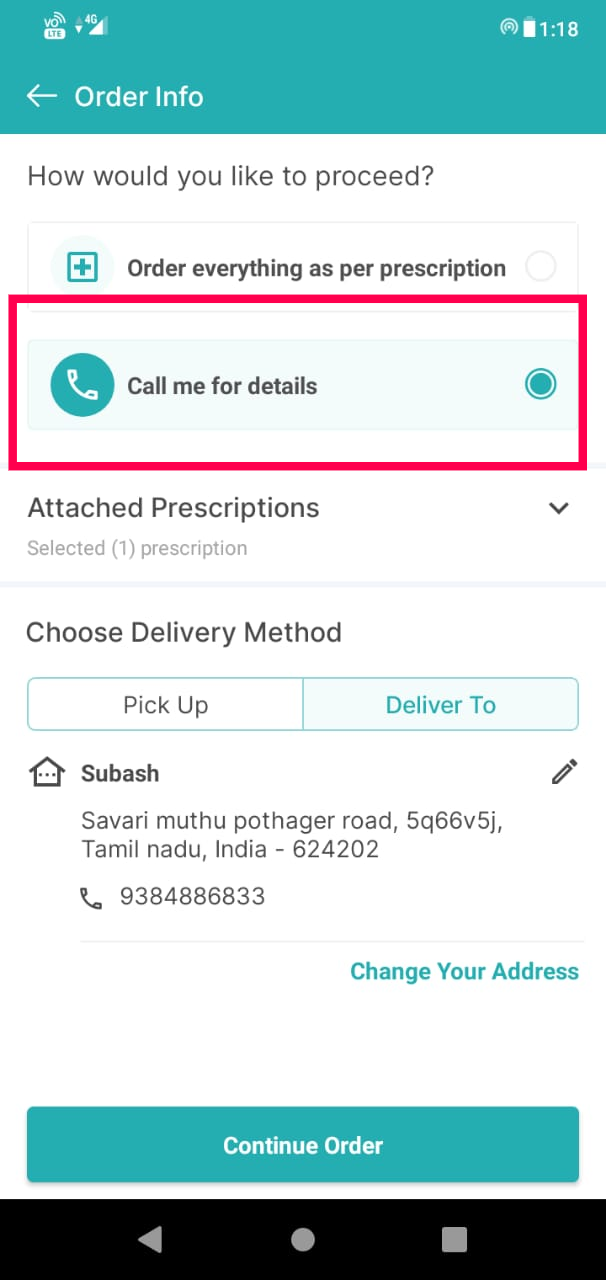Open Change Your Address link
The height and width of the screenshot is (1280, 606).
click(464, 971)
